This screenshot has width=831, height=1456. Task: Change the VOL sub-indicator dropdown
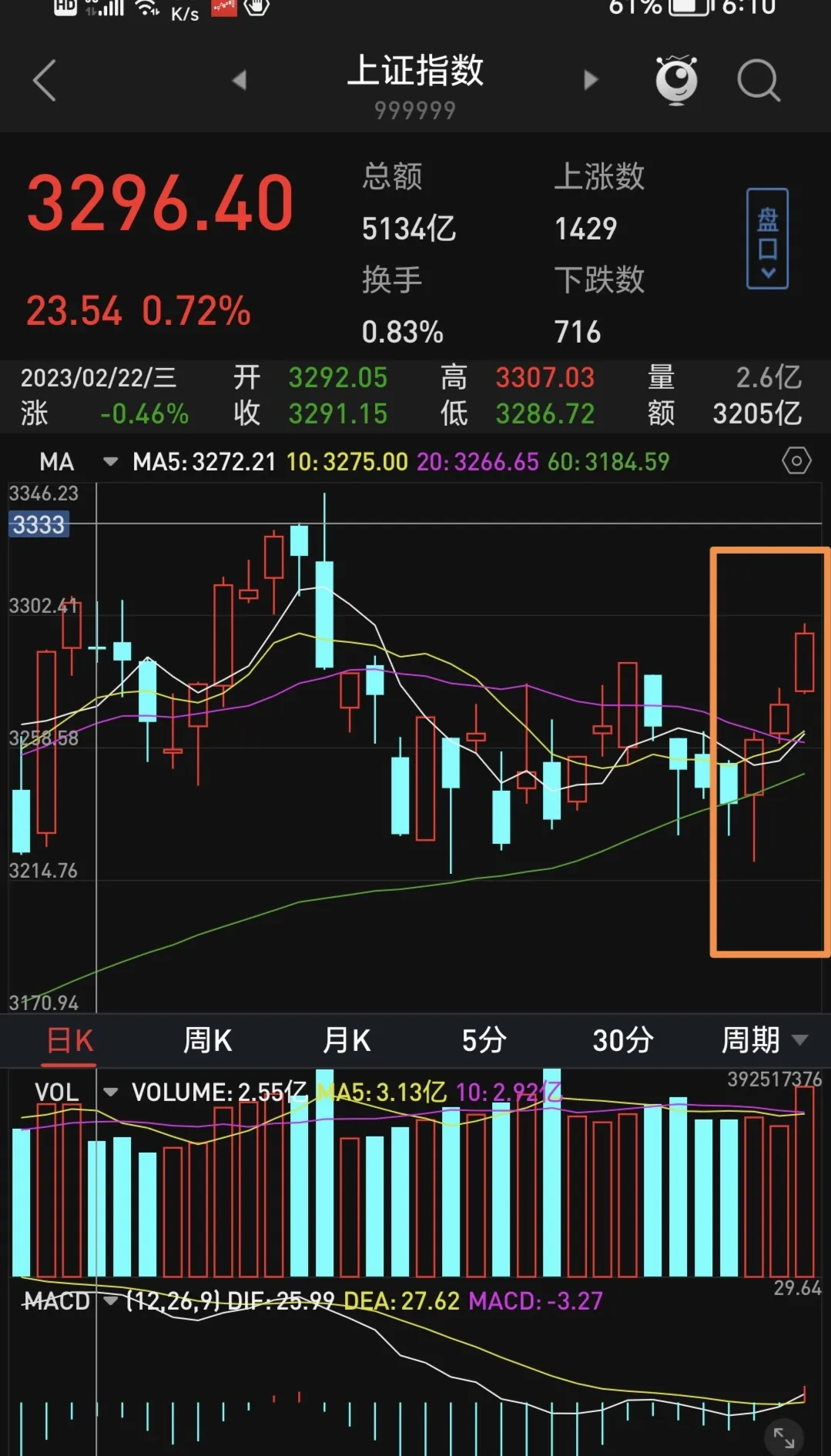(110, 1092)
